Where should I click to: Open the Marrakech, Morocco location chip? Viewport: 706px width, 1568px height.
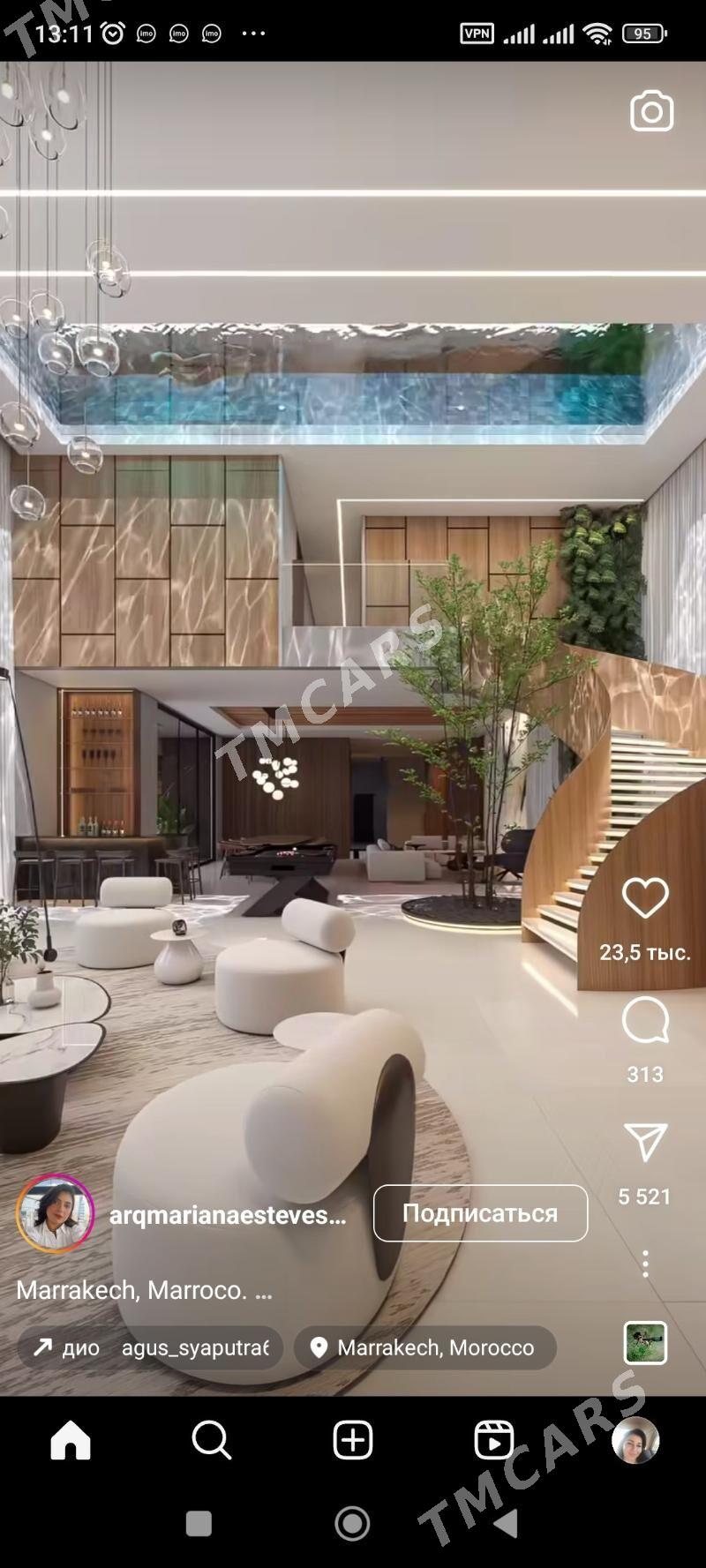425,1347
